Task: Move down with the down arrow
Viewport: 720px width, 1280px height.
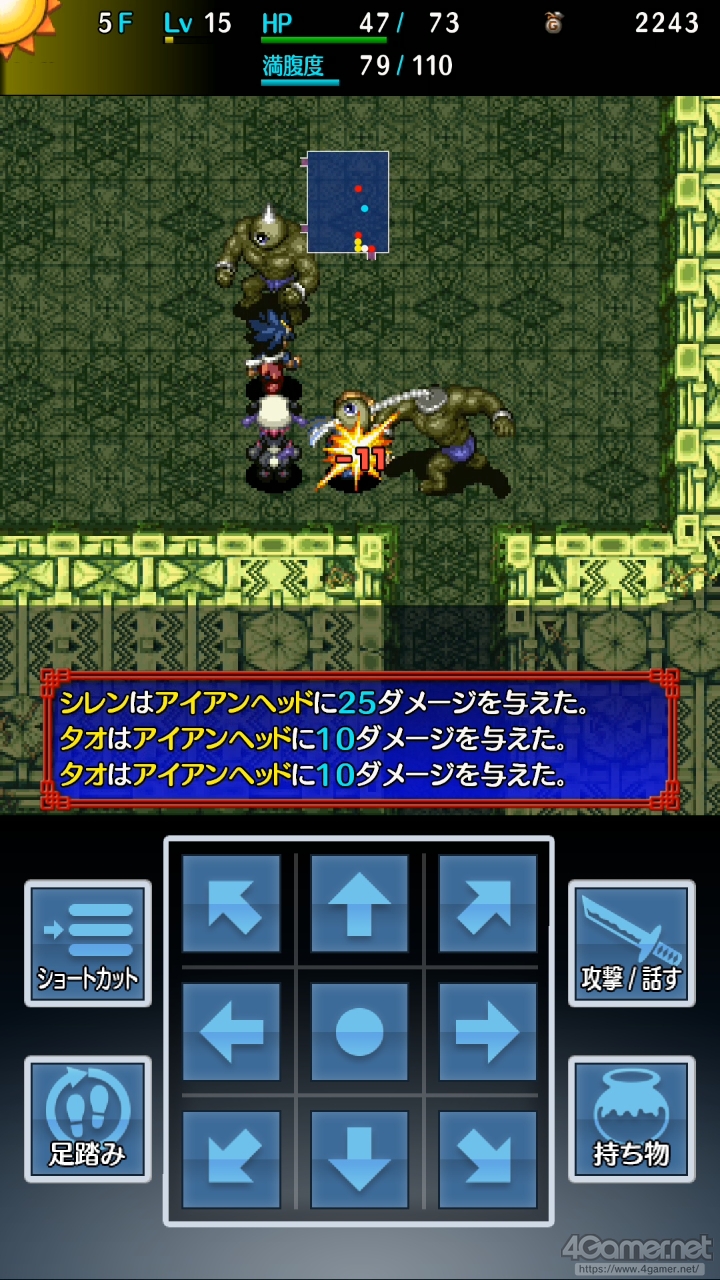Action: click(x=359, y=1159)
